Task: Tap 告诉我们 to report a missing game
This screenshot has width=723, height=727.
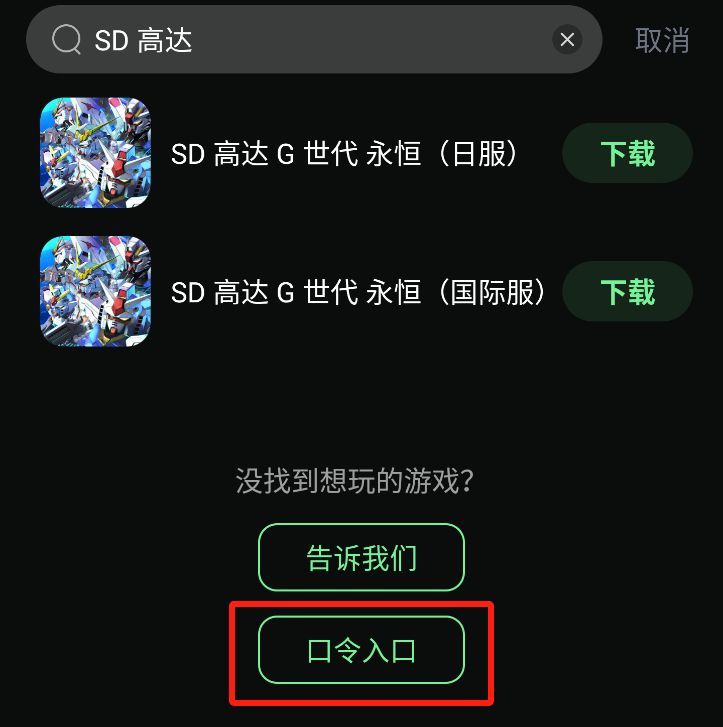Action: pyautogui.click(x=361, y=557)
